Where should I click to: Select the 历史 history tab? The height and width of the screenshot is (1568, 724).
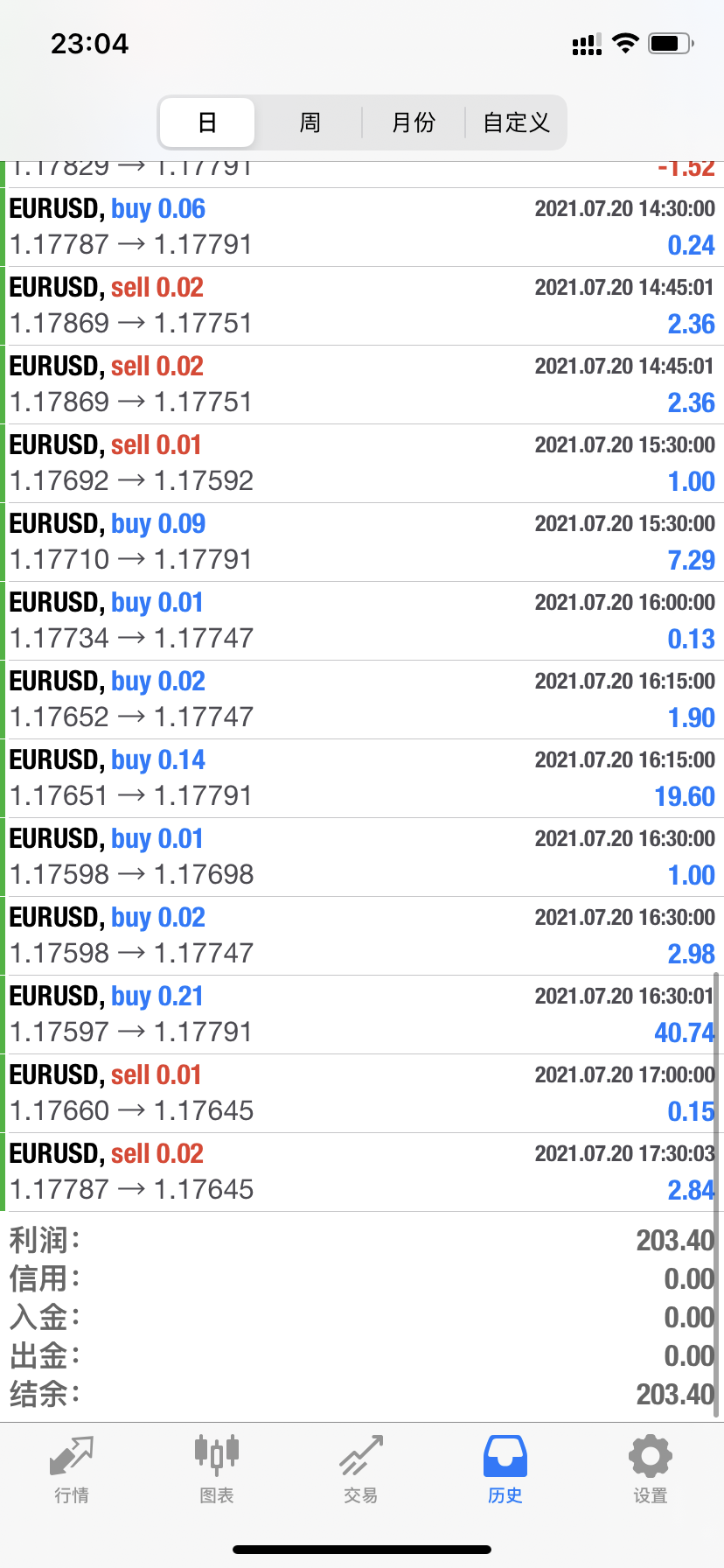pos(505,1470)
